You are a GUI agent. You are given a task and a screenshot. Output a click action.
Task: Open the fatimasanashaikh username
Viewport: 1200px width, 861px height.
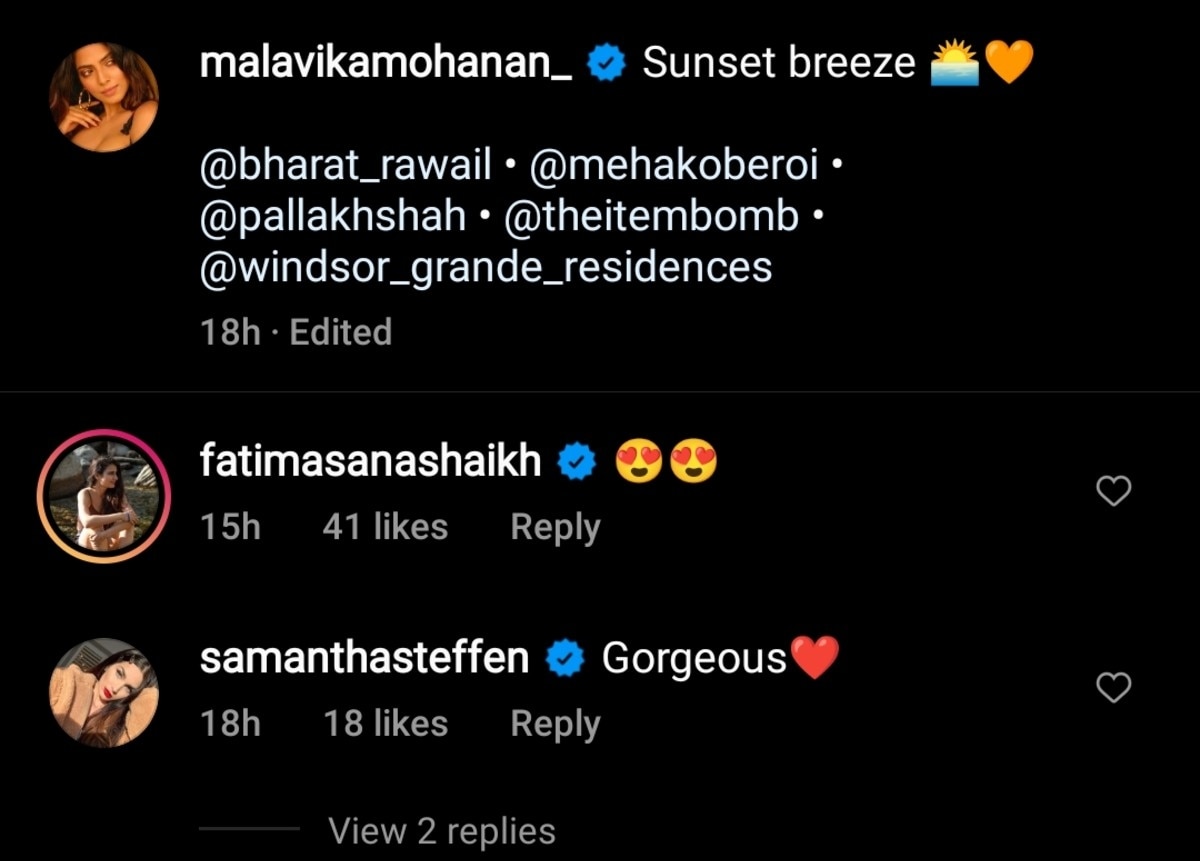(370, 461)
